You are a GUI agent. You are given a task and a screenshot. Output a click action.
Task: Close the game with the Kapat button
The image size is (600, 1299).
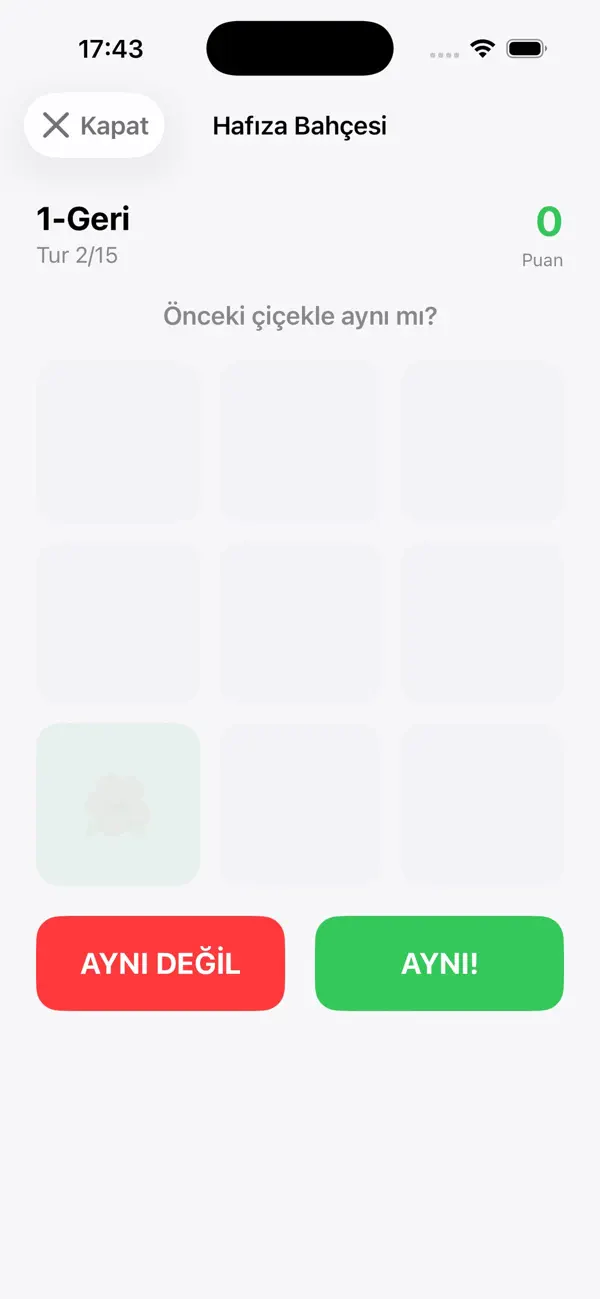pyautogui.click(x=94, y=125)
